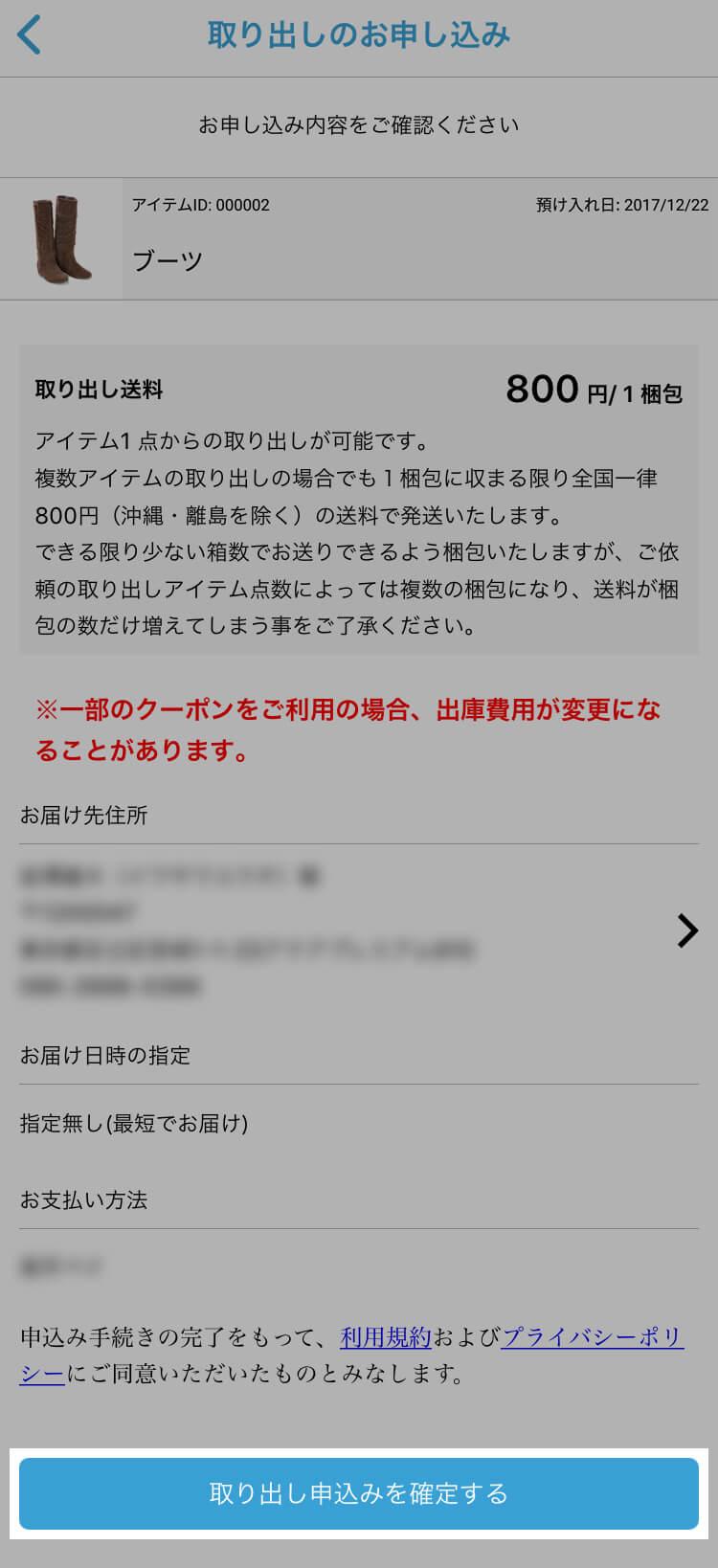Open the delivery address chevron to change it

coord(686,930)
